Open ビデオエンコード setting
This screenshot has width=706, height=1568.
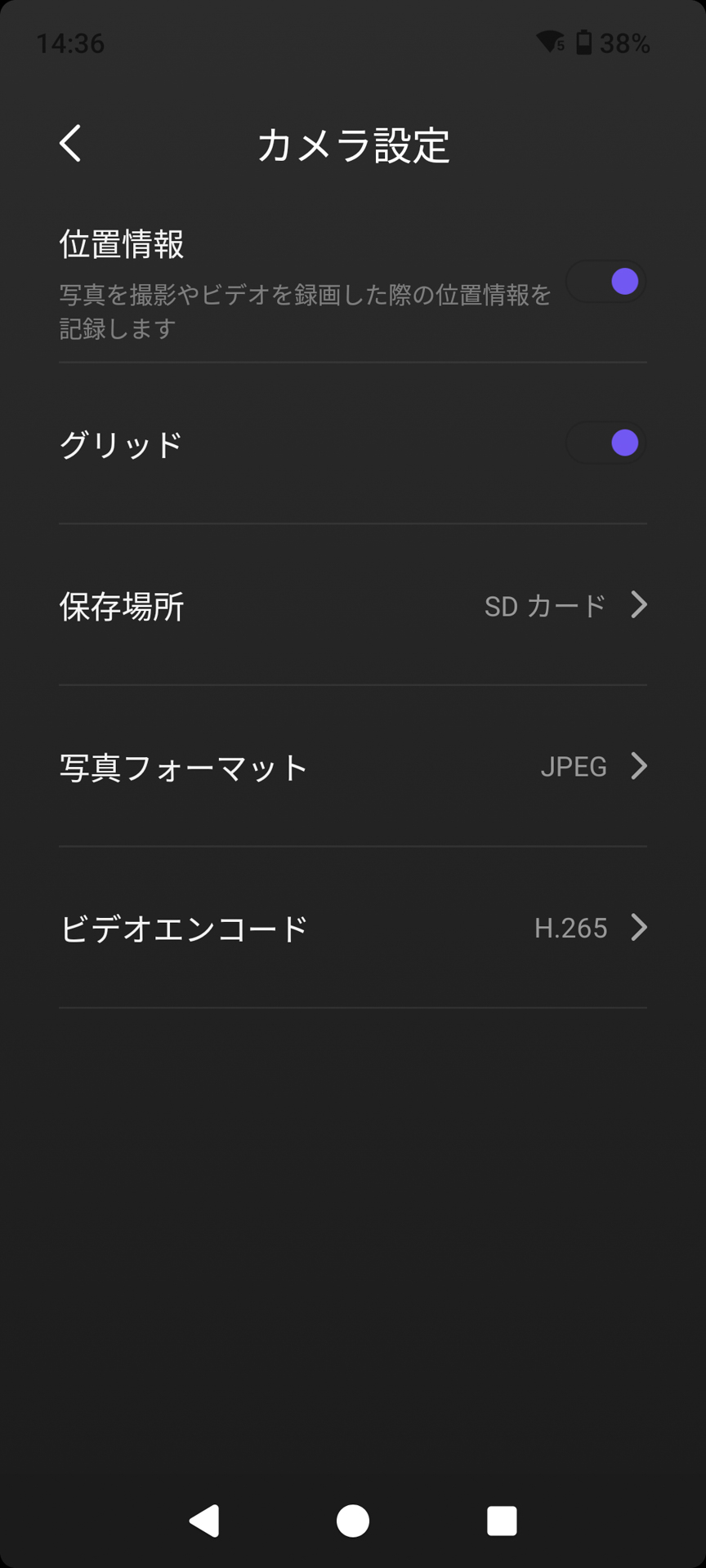pyautogui.click(x=353, y=928)
